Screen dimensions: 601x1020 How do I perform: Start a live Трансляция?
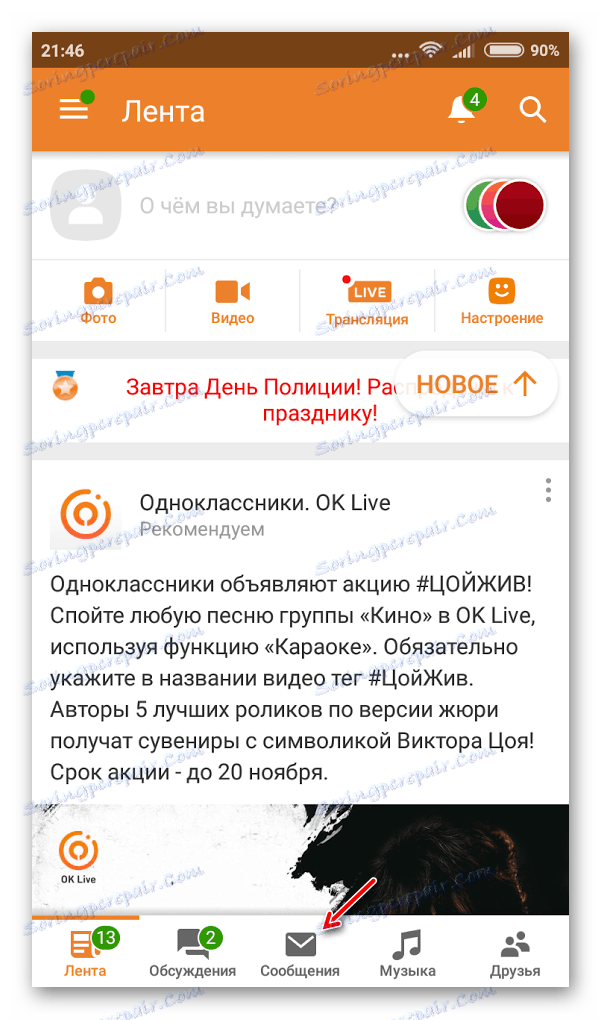[x=367, y=302]
